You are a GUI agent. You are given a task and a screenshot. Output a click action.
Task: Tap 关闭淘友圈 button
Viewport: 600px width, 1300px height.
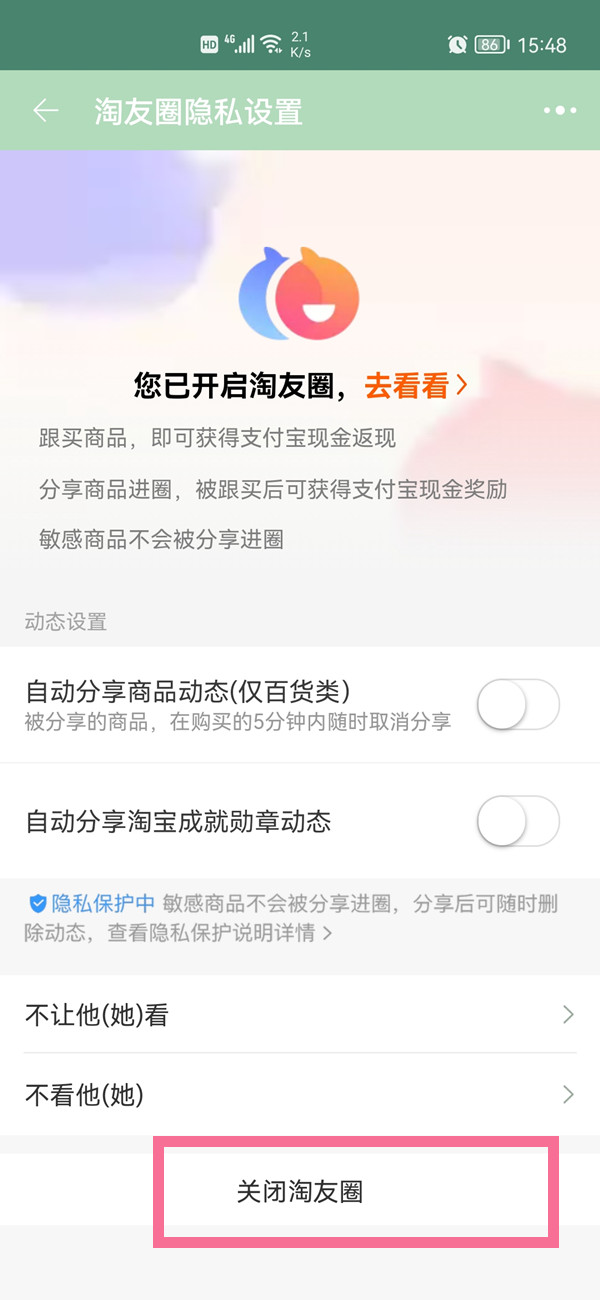(x=300, y=1191)
